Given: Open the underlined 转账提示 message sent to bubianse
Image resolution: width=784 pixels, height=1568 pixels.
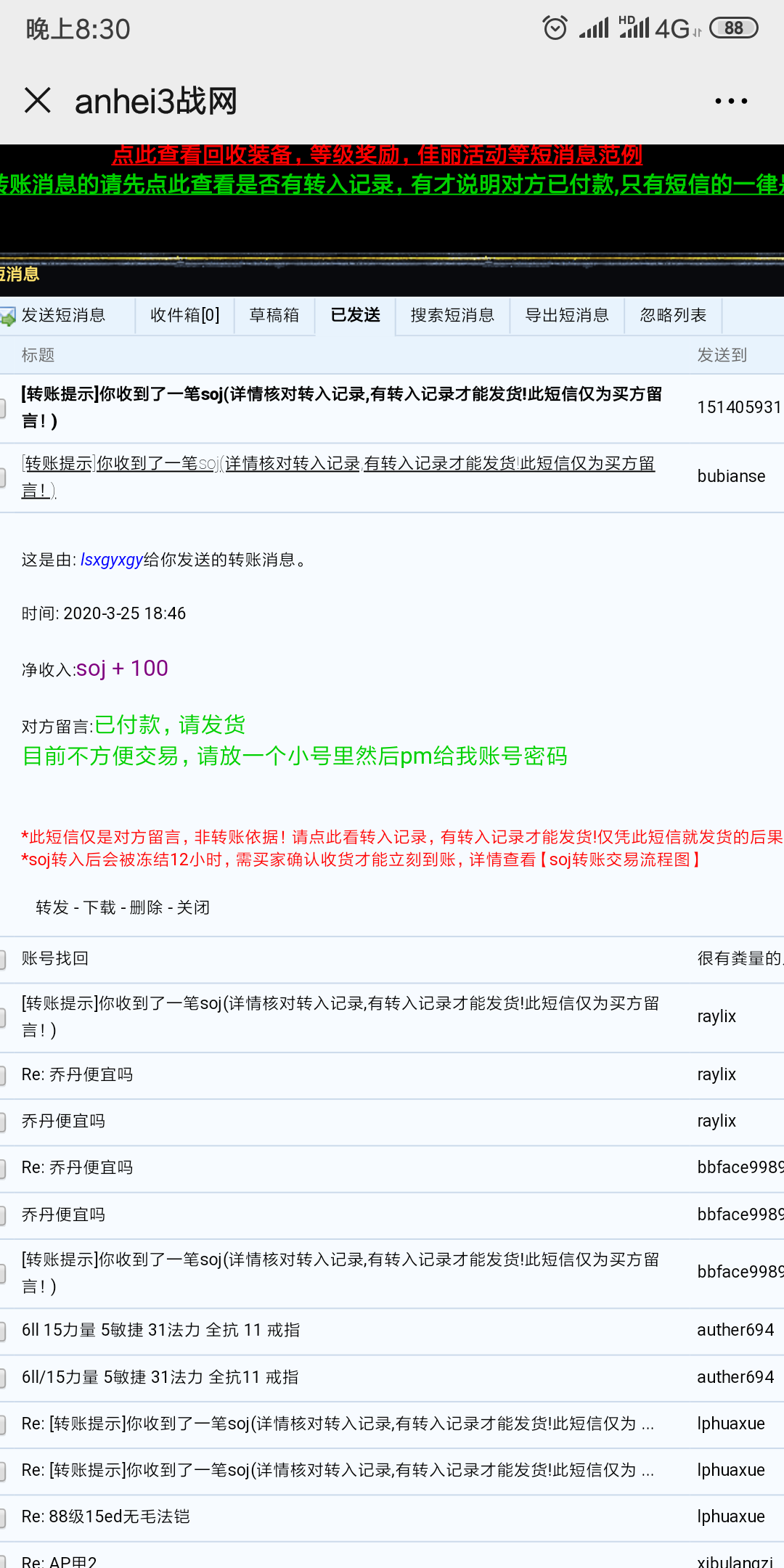Looking at the screenshot, I should 338,464.
